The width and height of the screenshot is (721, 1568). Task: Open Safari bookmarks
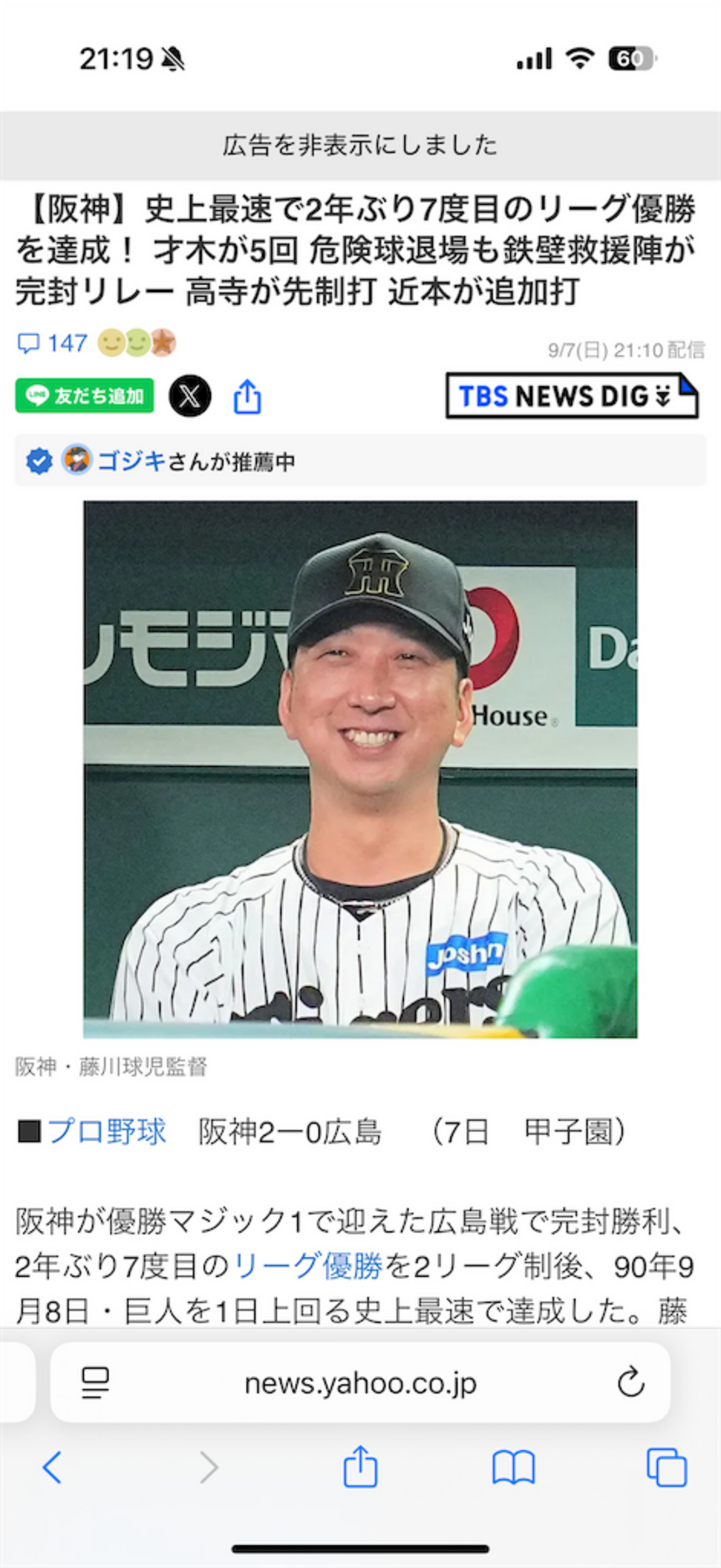[x=514, y=1467]
